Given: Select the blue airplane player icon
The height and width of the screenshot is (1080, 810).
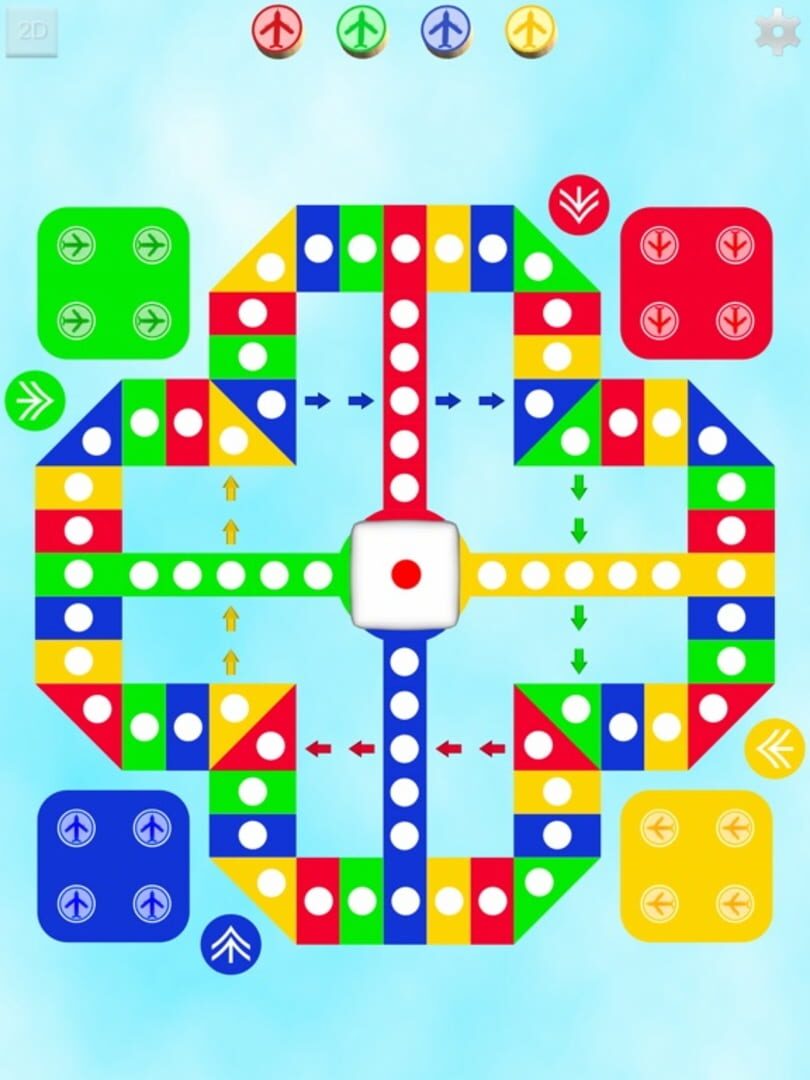Looking at the screenshot, I should (x=446, y=29).
